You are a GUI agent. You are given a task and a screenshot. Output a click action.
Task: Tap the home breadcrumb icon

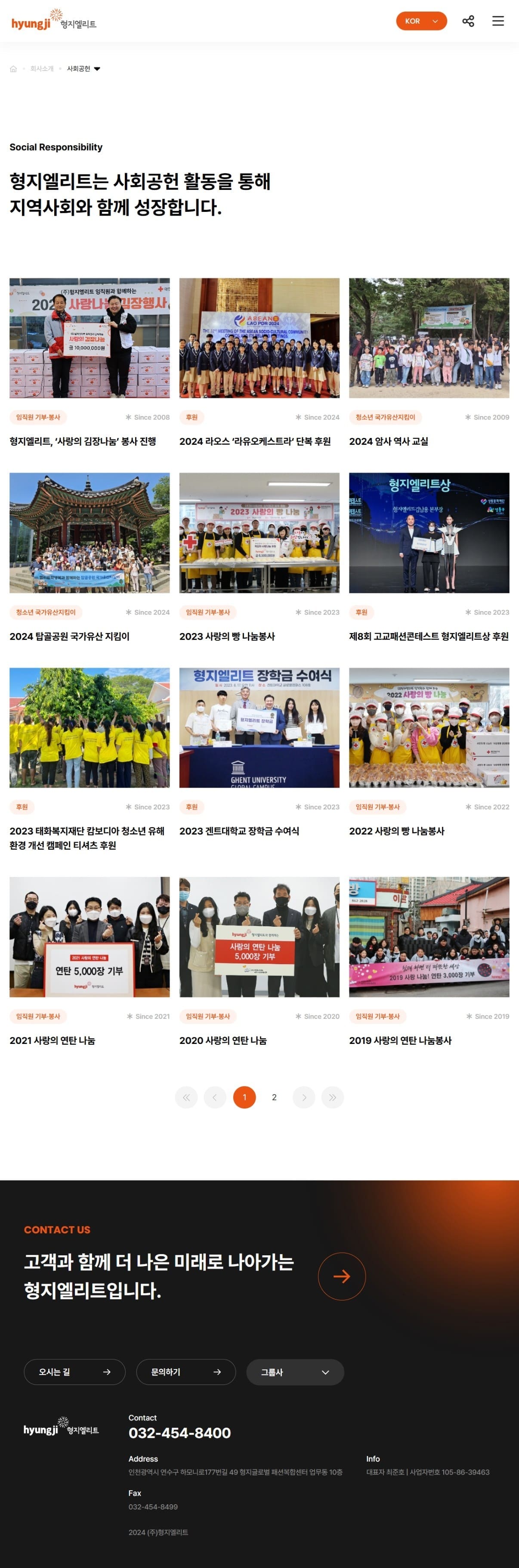click(x=13, y=69)
